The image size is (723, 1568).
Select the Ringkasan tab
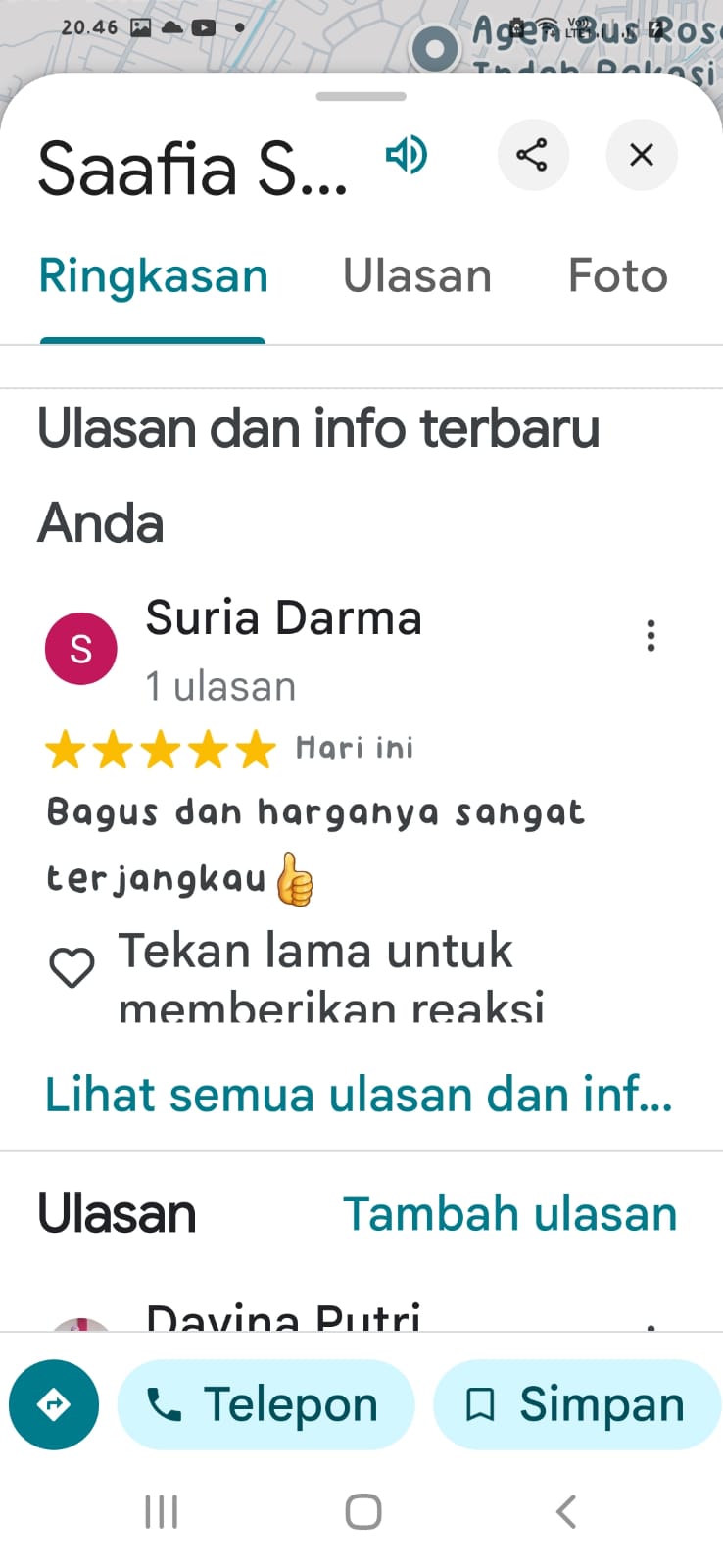(153, 276)
